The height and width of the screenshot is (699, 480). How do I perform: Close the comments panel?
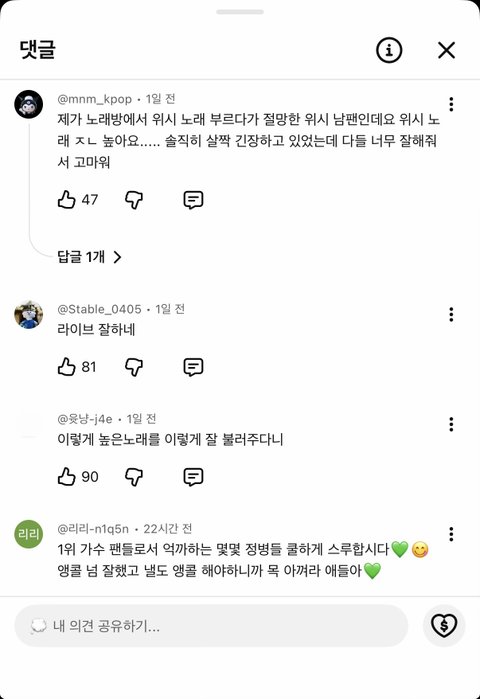(446, 50)
